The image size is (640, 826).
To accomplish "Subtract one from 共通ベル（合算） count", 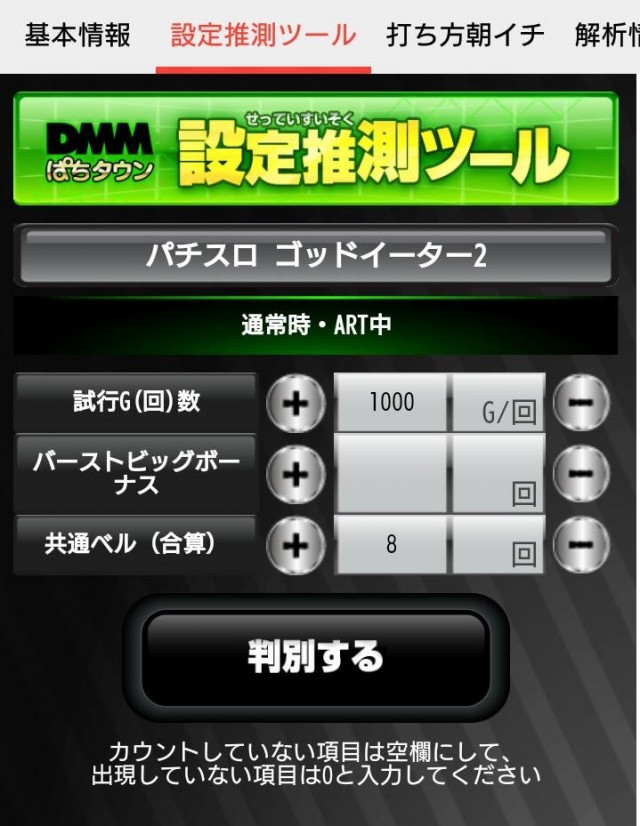I will [581, 544].
